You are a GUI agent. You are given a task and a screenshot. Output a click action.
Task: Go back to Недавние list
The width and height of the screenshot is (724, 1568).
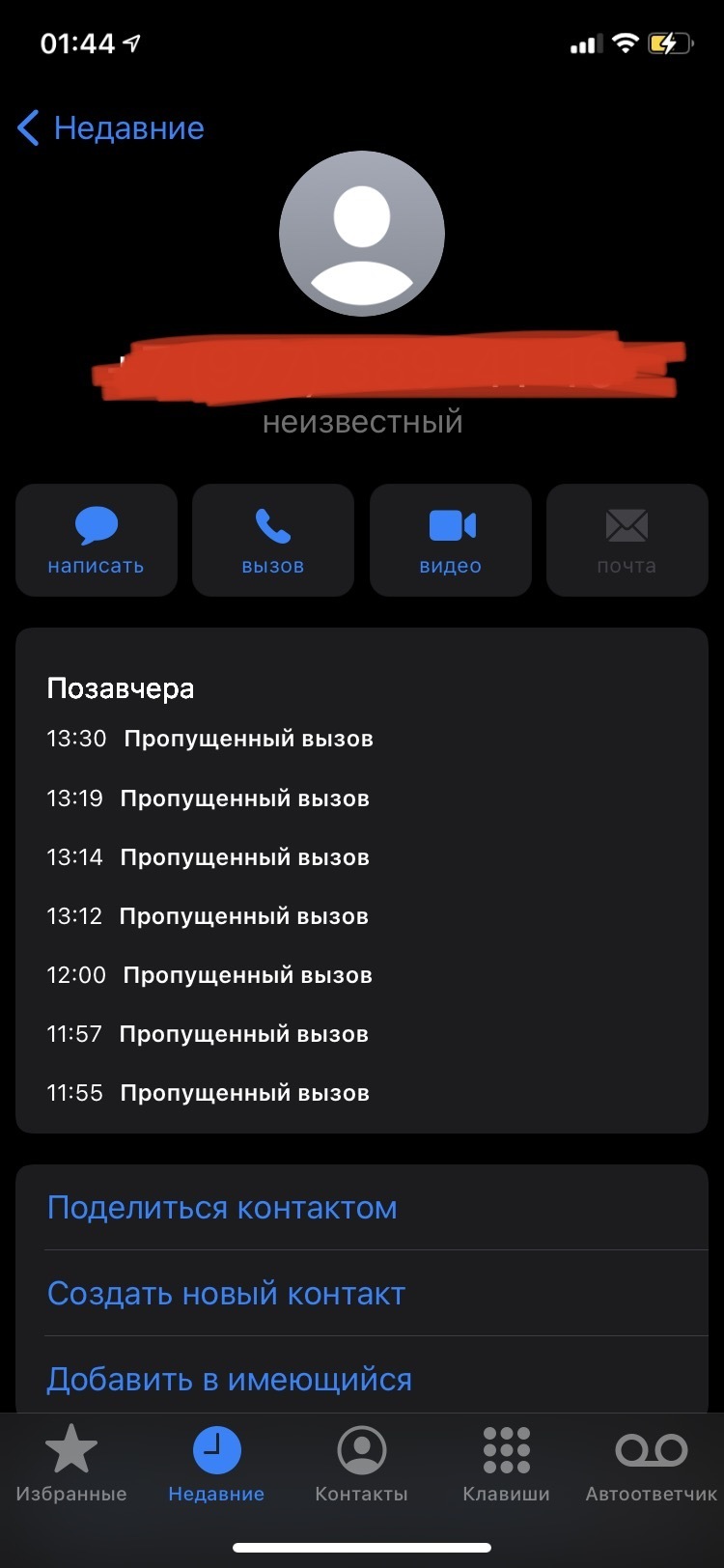click(111, 127)
